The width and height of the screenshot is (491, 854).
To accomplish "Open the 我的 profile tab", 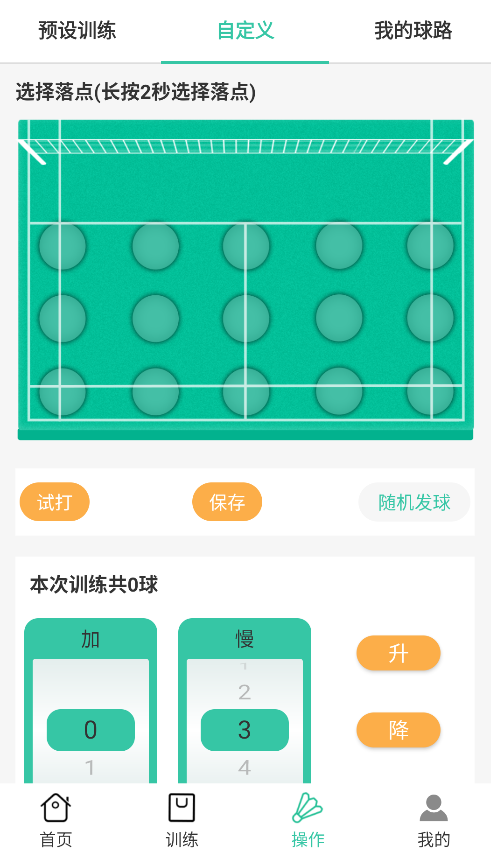I will (x=434, y=820).
